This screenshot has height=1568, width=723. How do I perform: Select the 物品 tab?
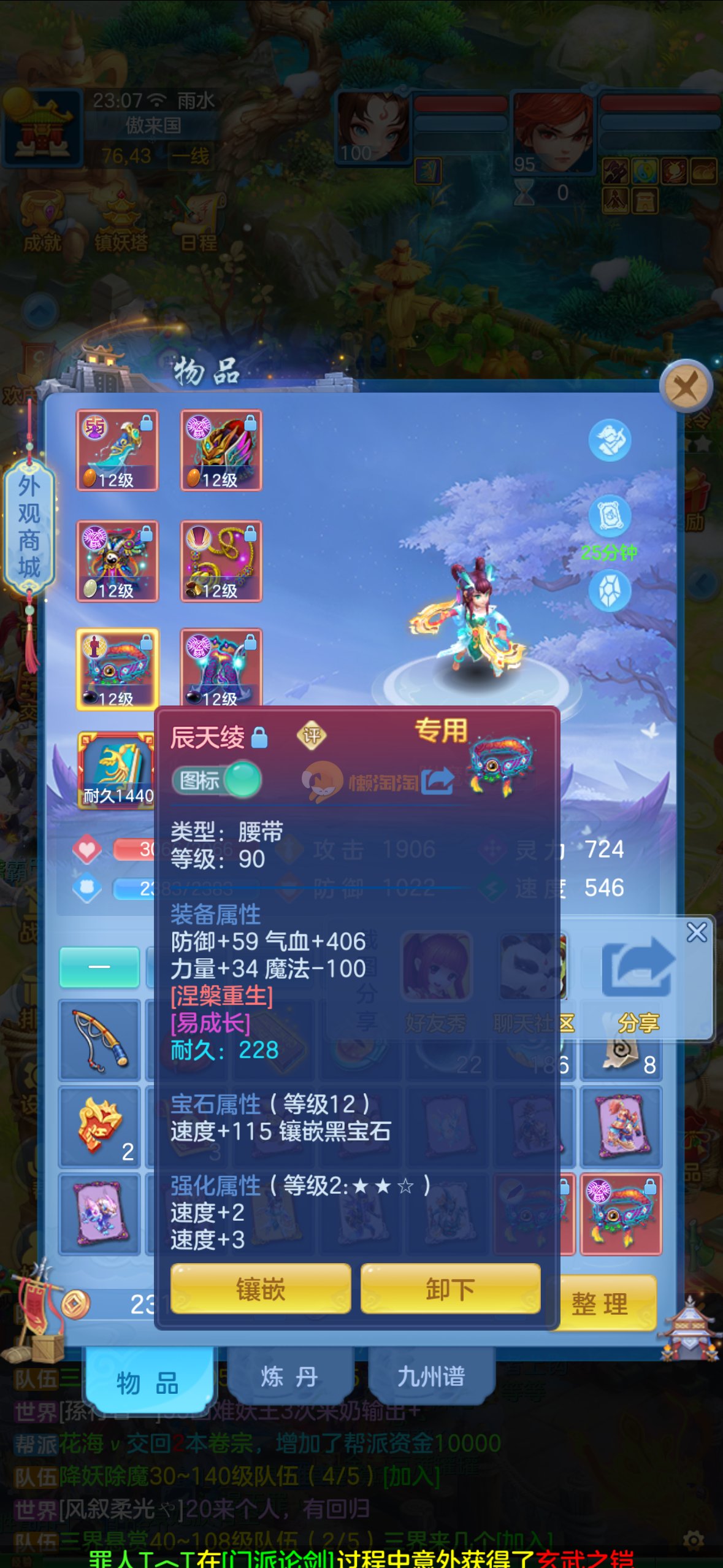(x=148, y=1382)
